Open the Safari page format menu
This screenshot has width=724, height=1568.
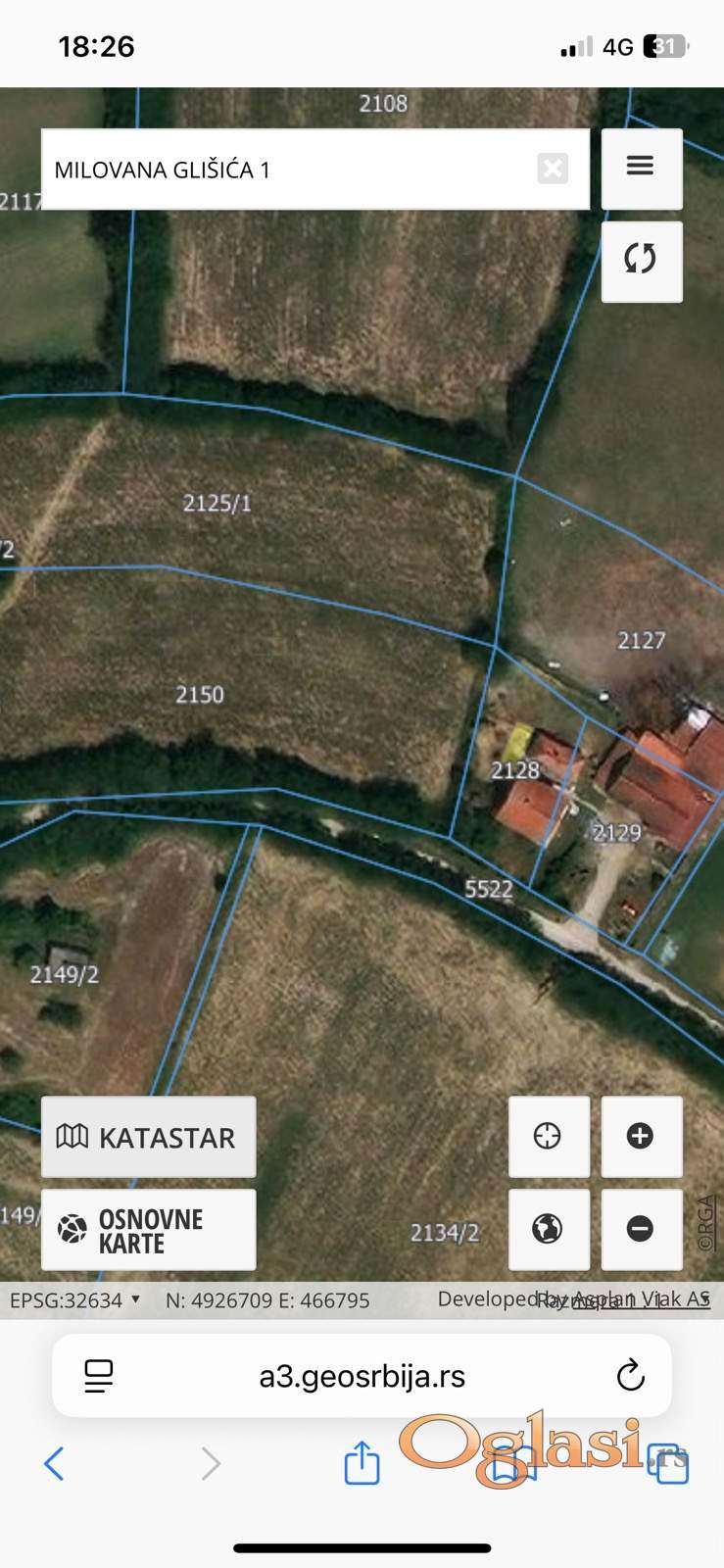(x=99, y=1376)
